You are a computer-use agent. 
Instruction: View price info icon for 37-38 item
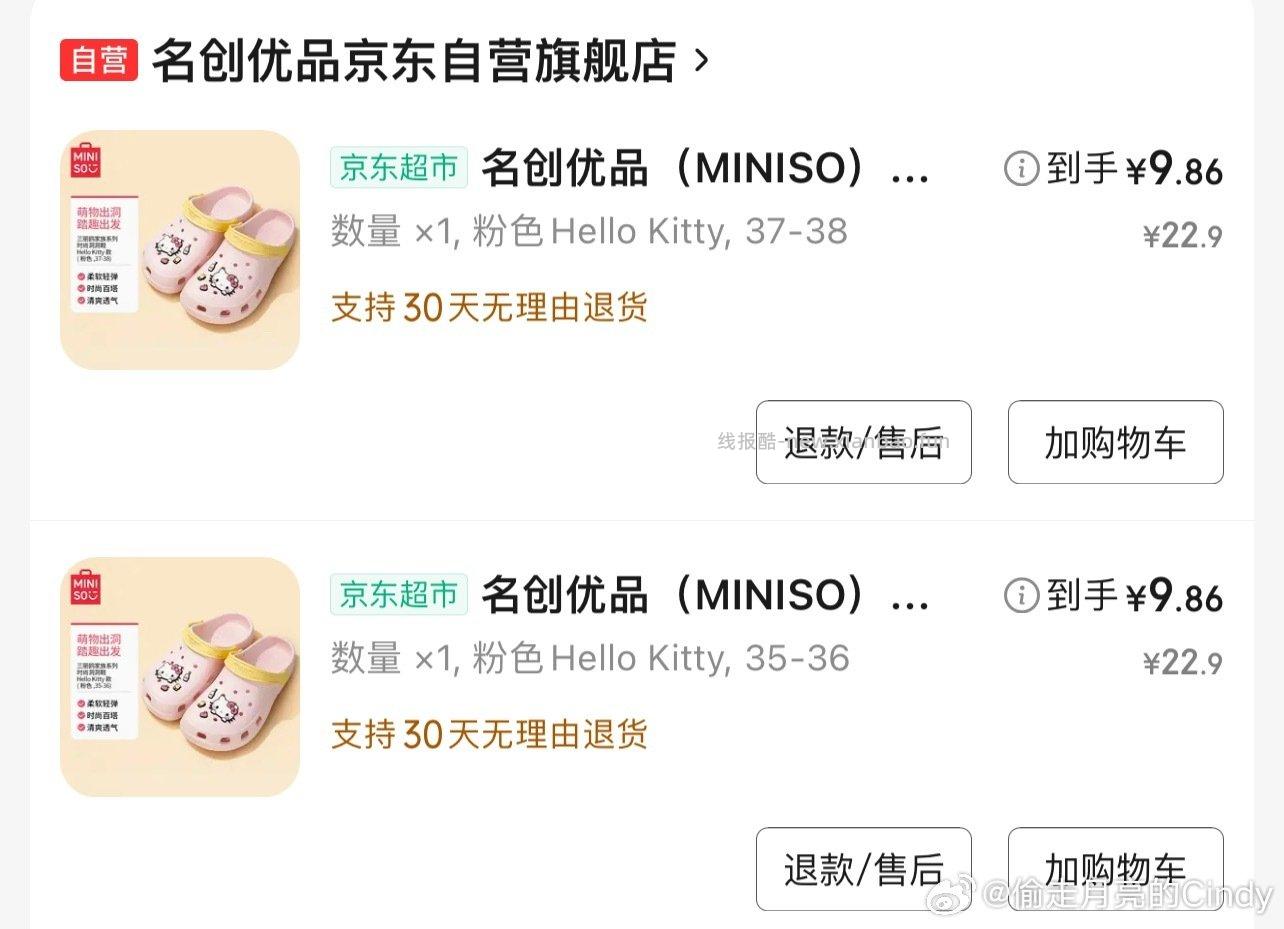[1021, 169]
